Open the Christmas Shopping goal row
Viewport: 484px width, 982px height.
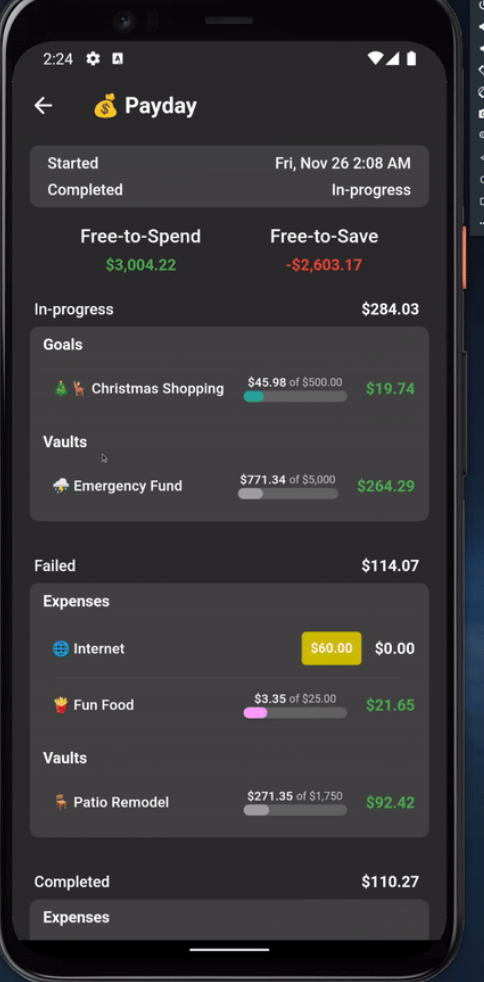click(x=229, y=389)
